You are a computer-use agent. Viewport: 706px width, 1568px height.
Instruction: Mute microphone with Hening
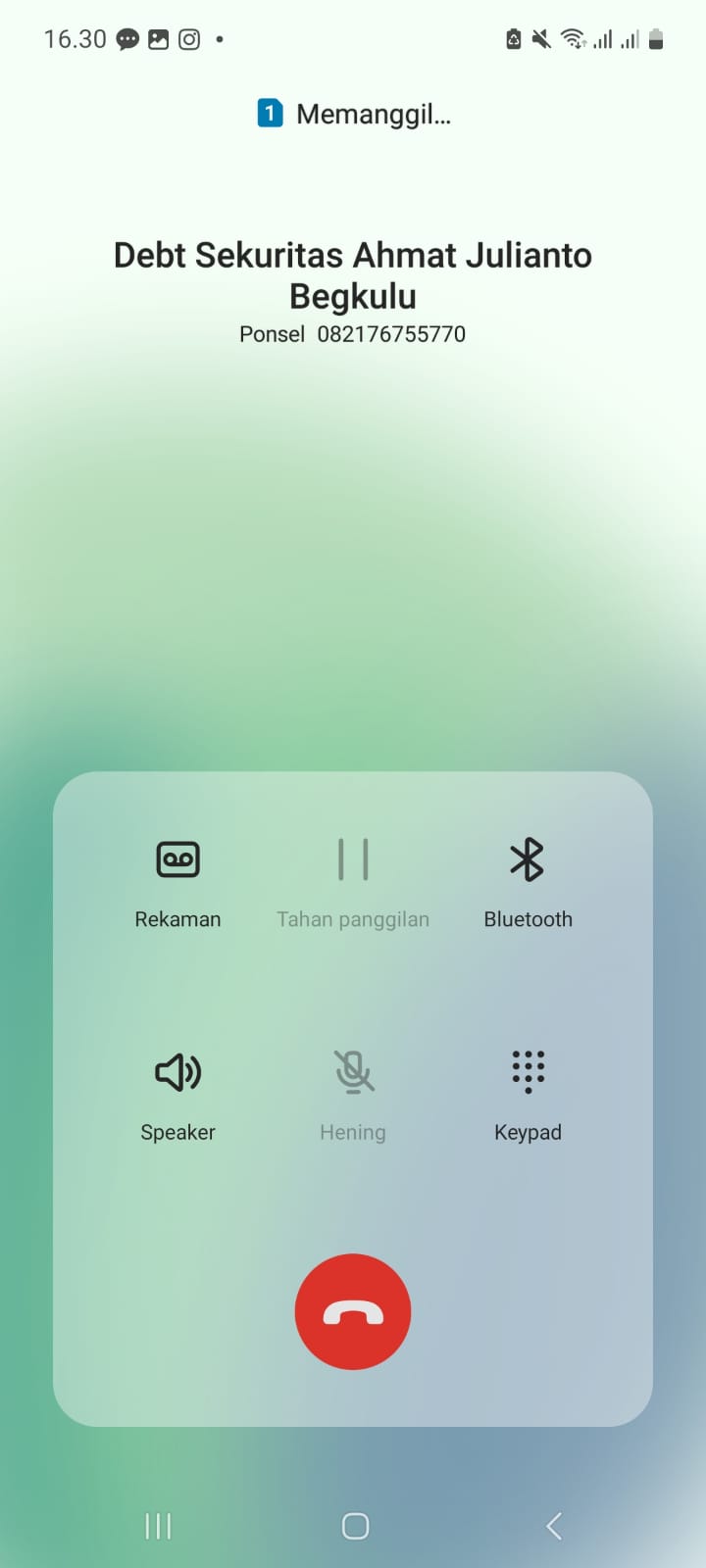pyautogui.click(x=353, y=1073)
